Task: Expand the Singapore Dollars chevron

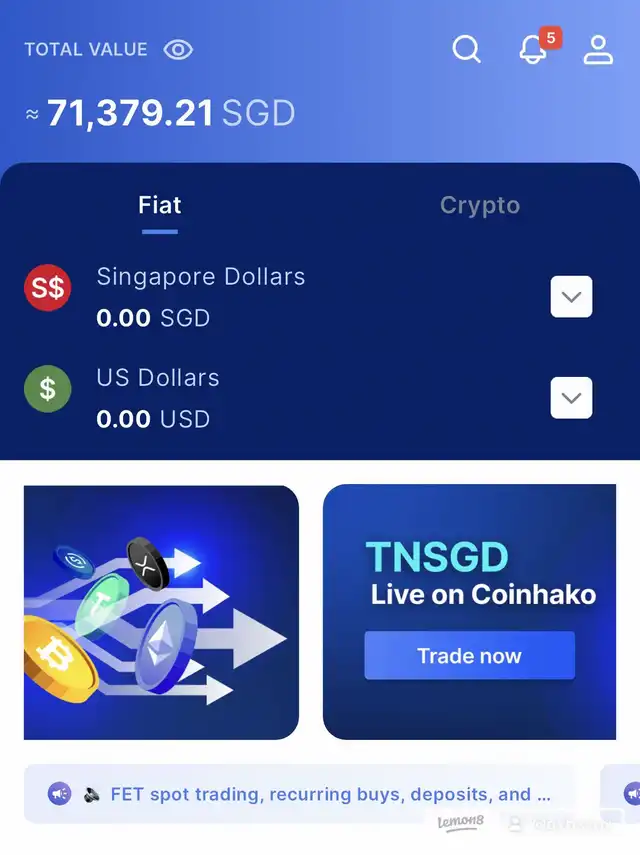Action: coord(571,297)
